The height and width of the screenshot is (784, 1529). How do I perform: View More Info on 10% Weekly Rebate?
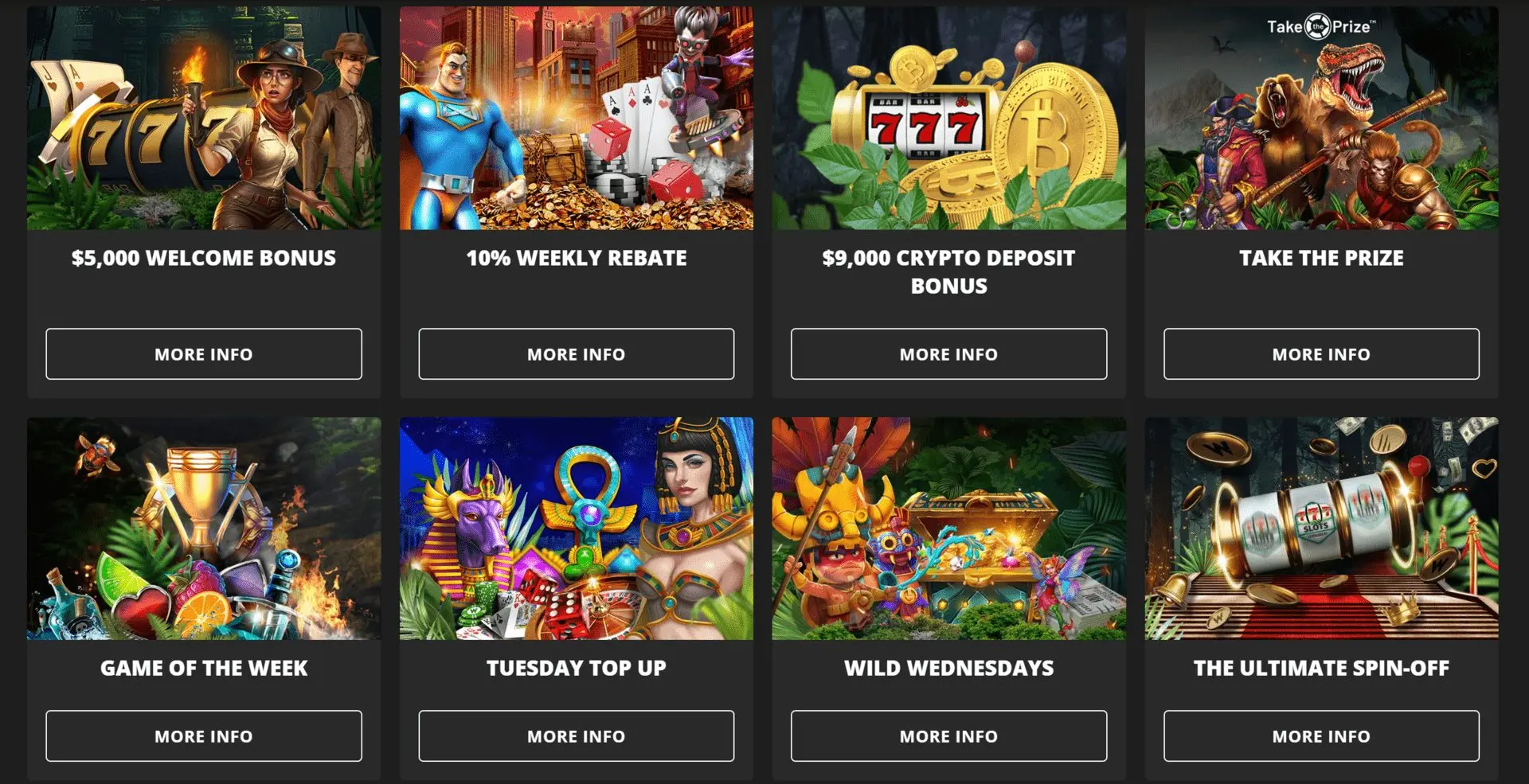pyautogui.click(x=576, y=353)
